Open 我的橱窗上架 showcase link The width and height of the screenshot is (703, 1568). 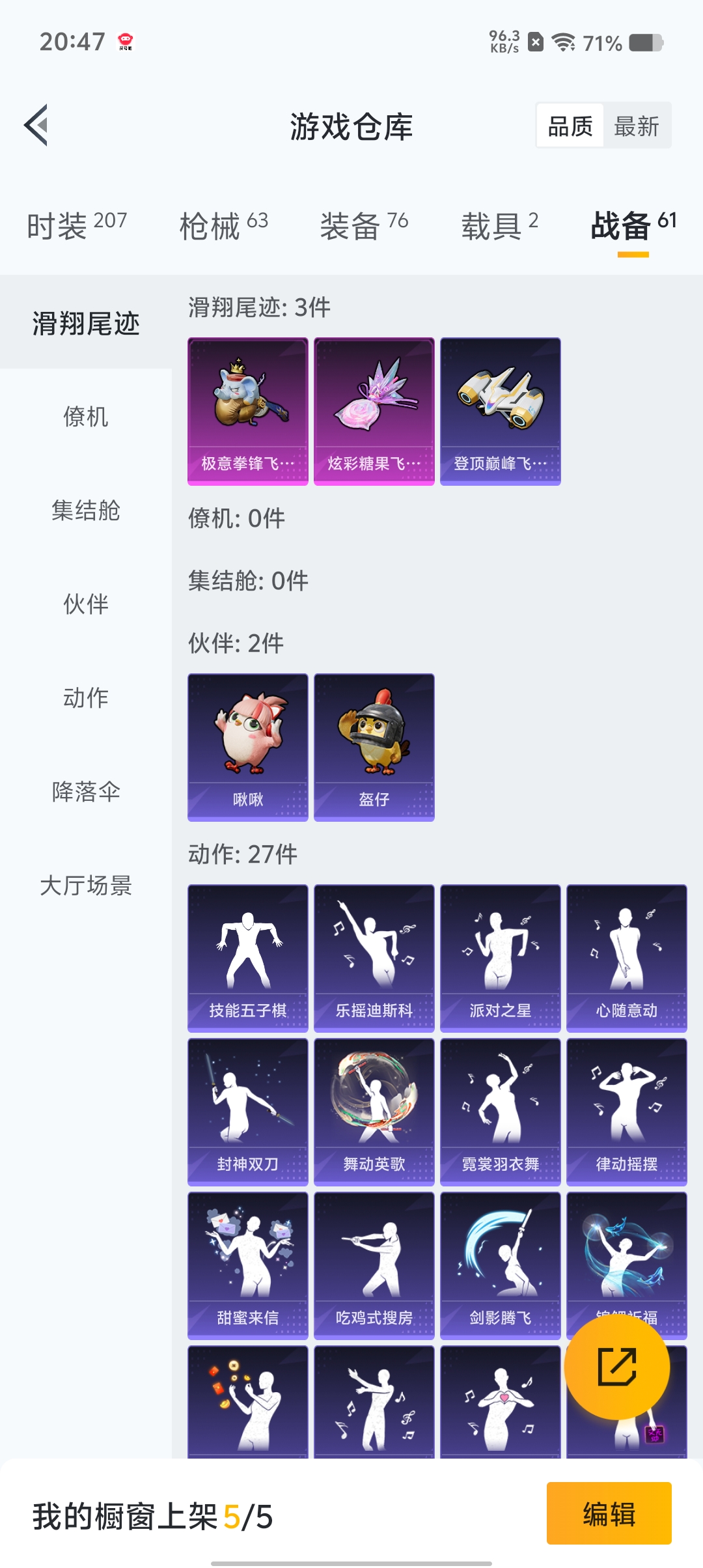[x=150, y=1514]
